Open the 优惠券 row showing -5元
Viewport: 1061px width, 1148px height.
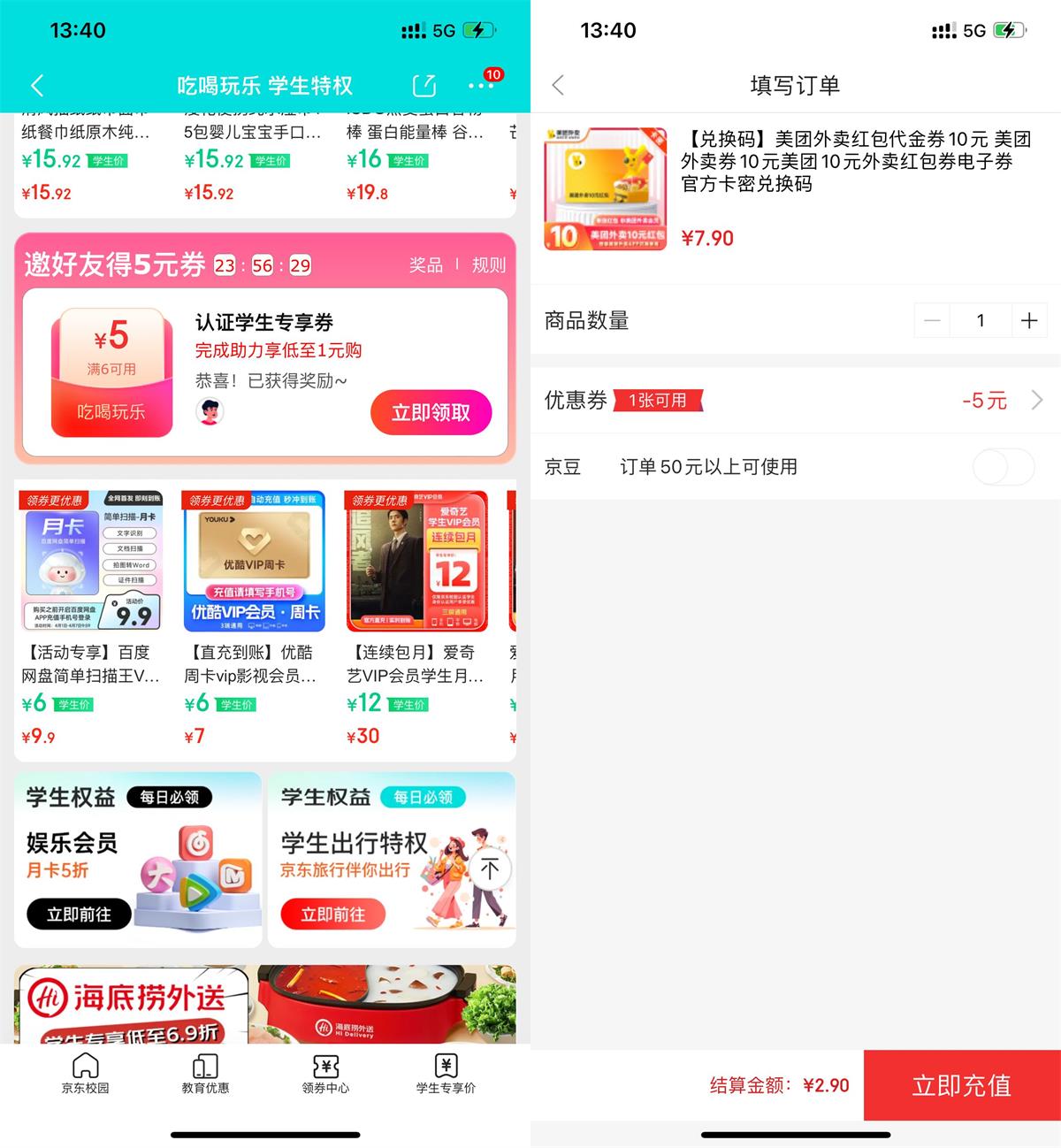point(796,401)
